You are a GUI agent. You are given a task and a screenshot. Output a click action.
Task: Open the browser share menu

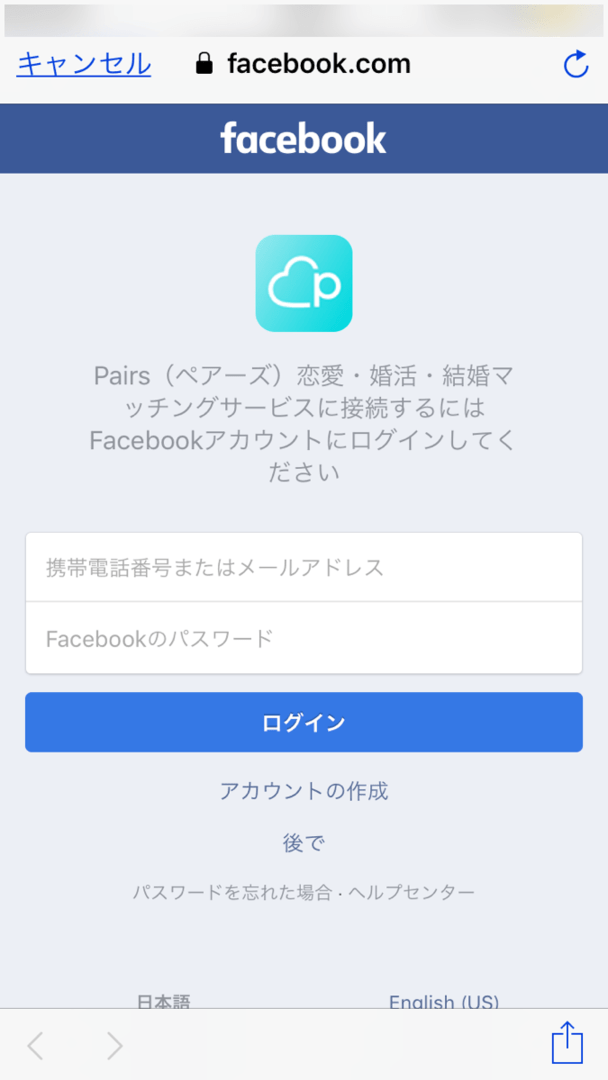coord(567,1043)
